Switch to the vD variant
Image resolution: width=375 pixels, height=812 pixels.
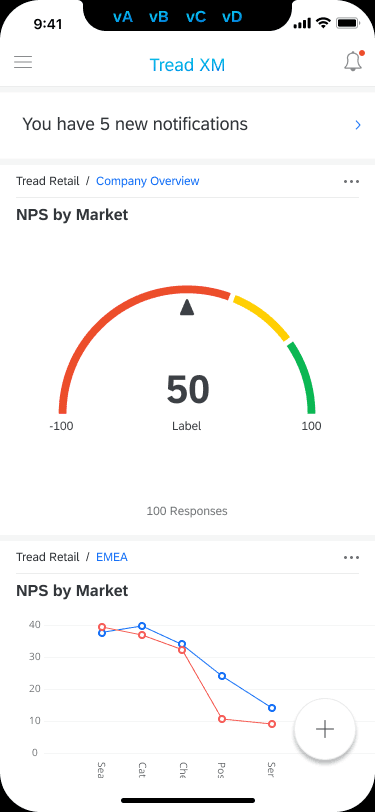[x=232, y=17]
